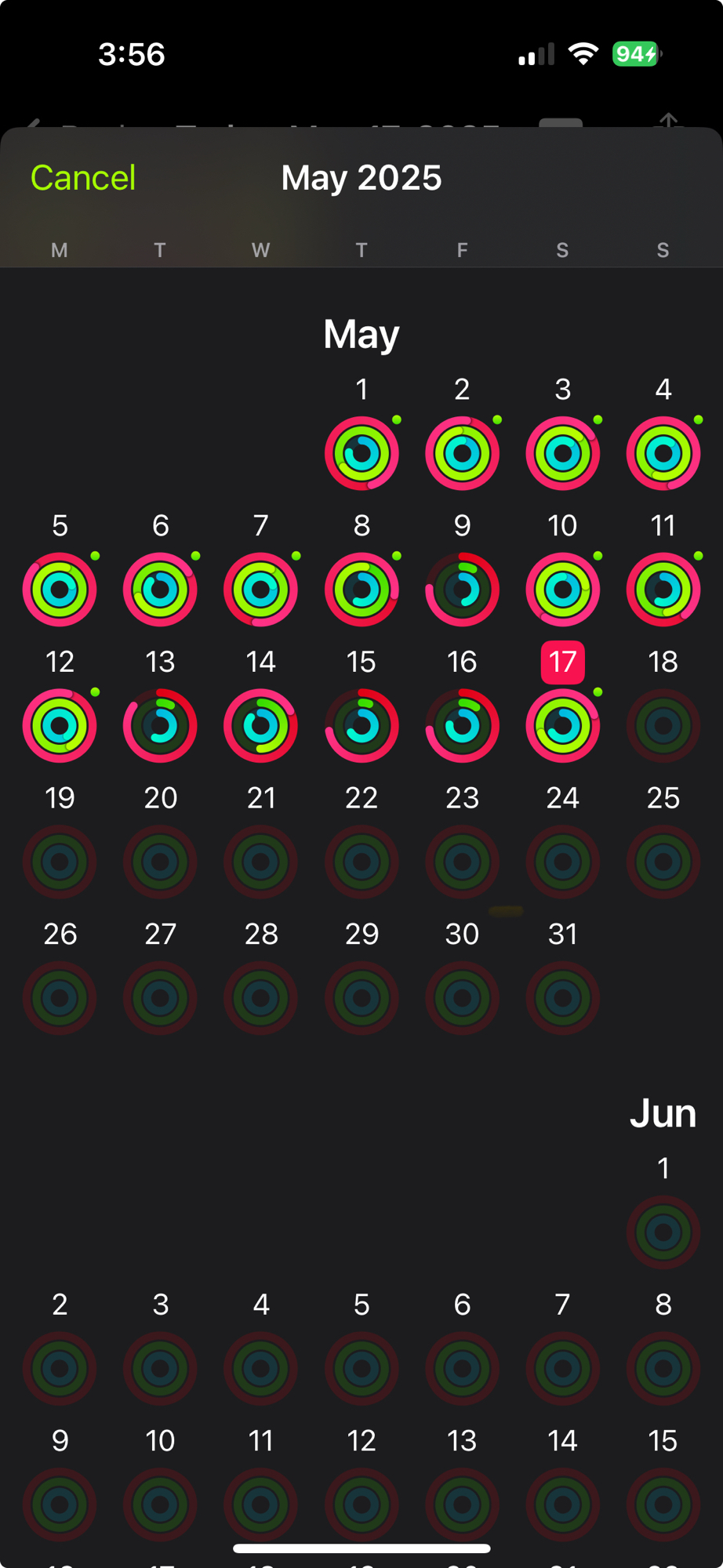
Task: Cancel the date picker
Action: [x=83, y=178]
